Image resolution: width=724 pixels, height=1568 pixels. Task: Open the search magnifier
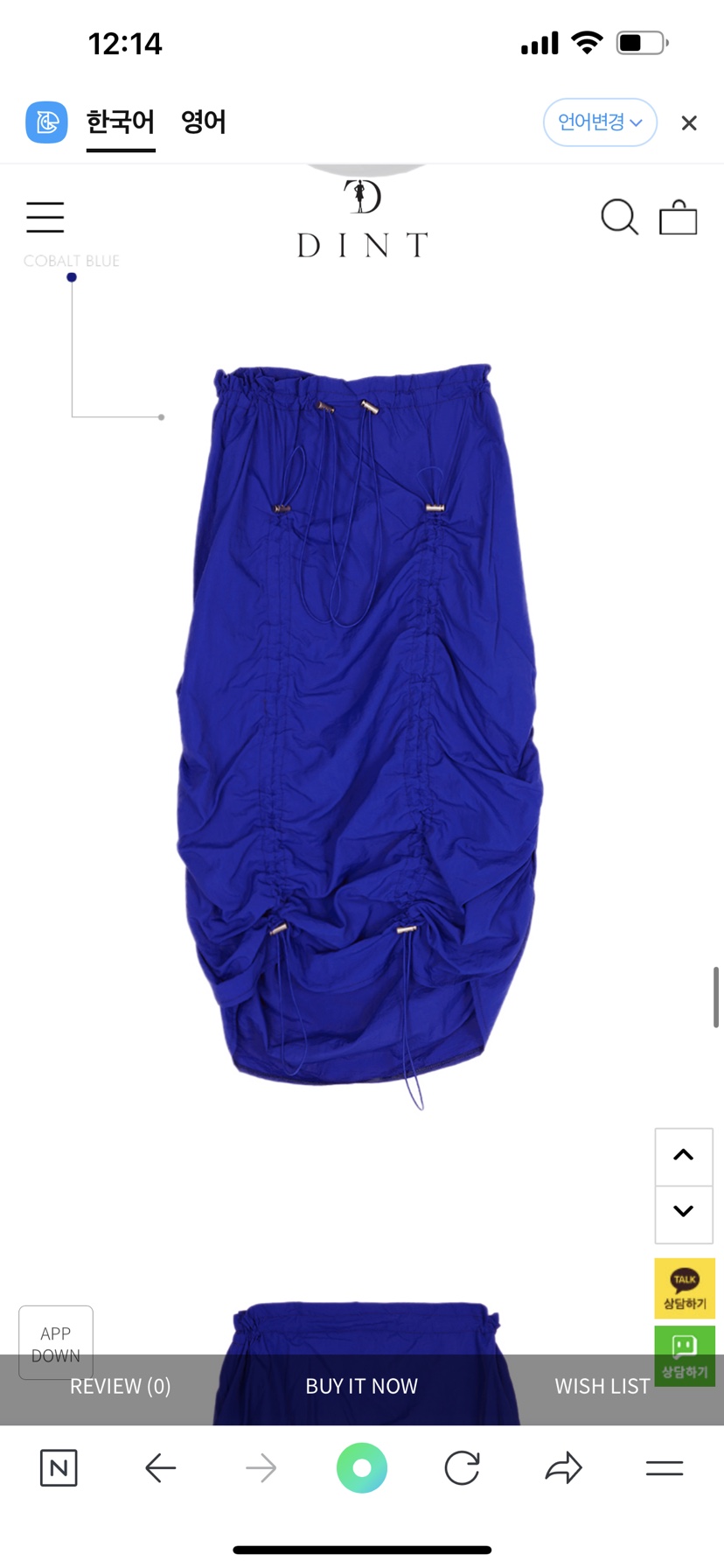coord(619,217)
